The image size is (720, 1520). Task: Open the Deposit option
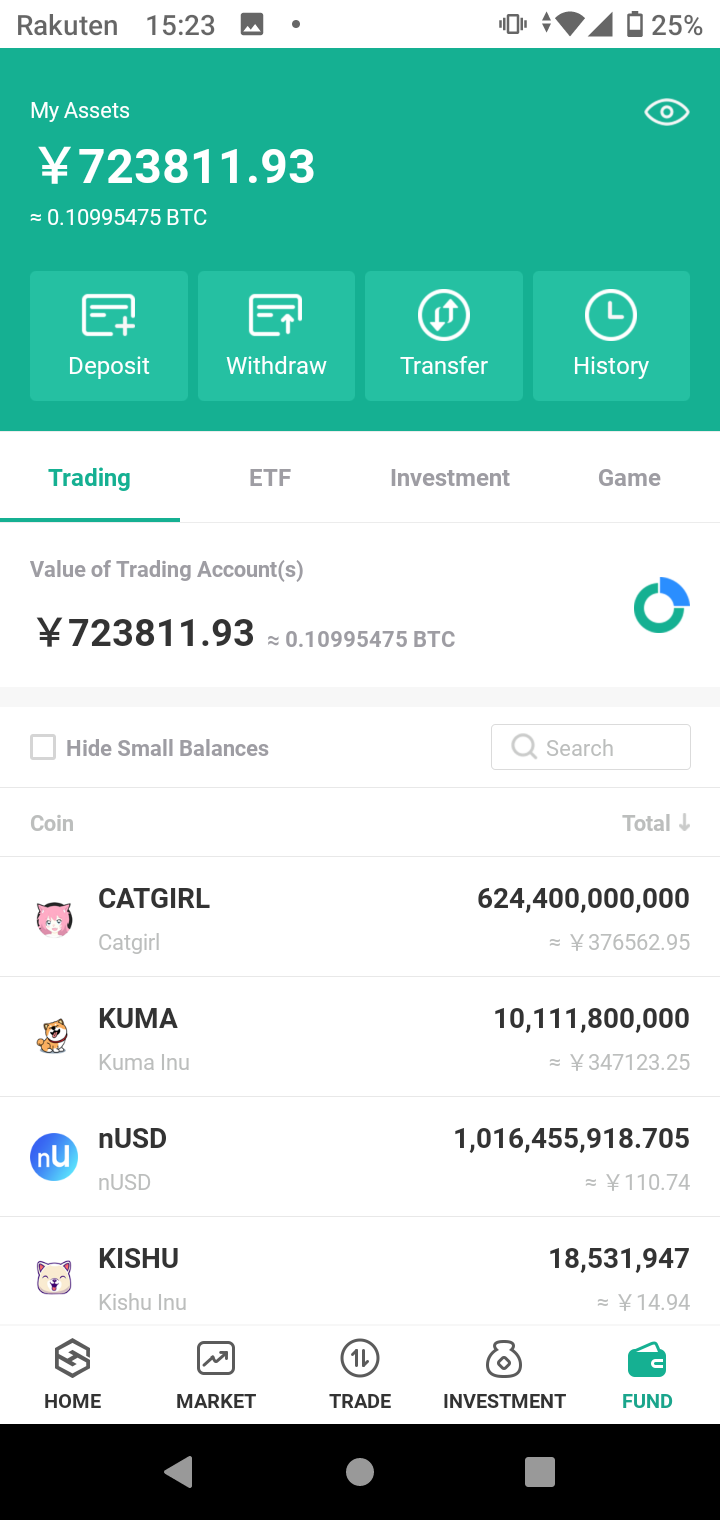click(x=109, y=336)
